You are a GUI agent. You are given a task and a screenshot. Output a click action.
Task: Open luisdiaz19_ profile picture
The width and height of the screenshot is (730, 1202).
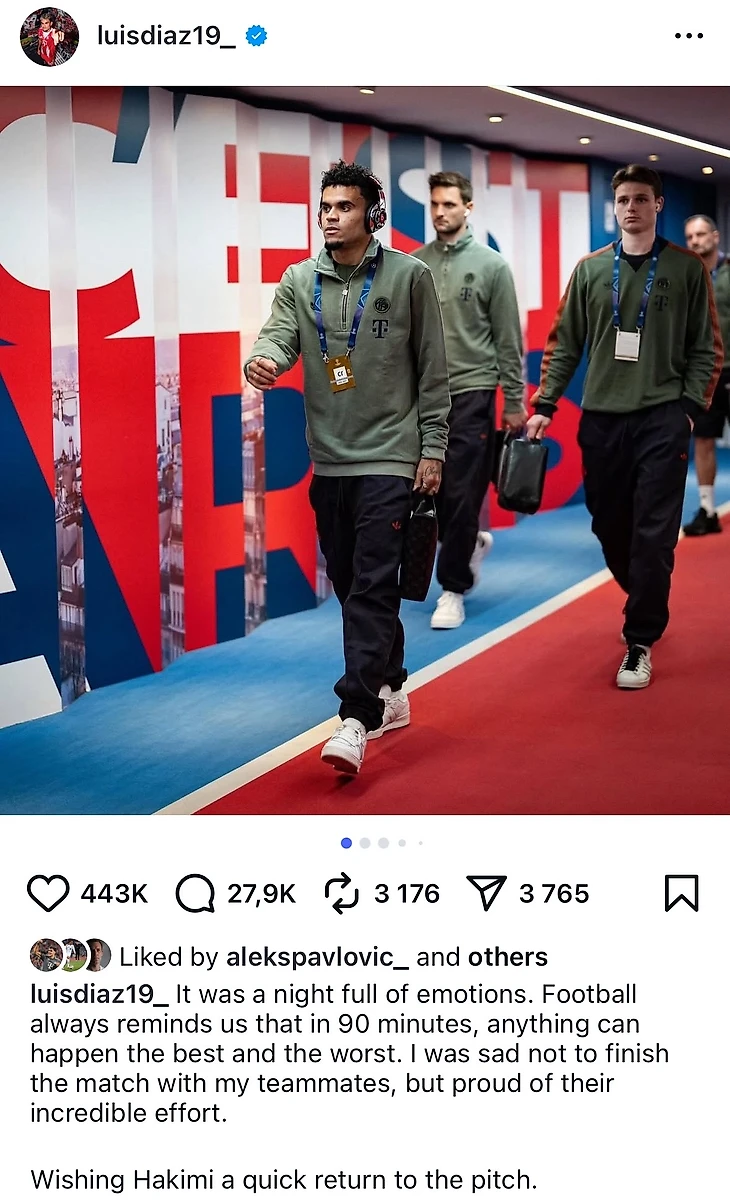click(x=49, y=37)
